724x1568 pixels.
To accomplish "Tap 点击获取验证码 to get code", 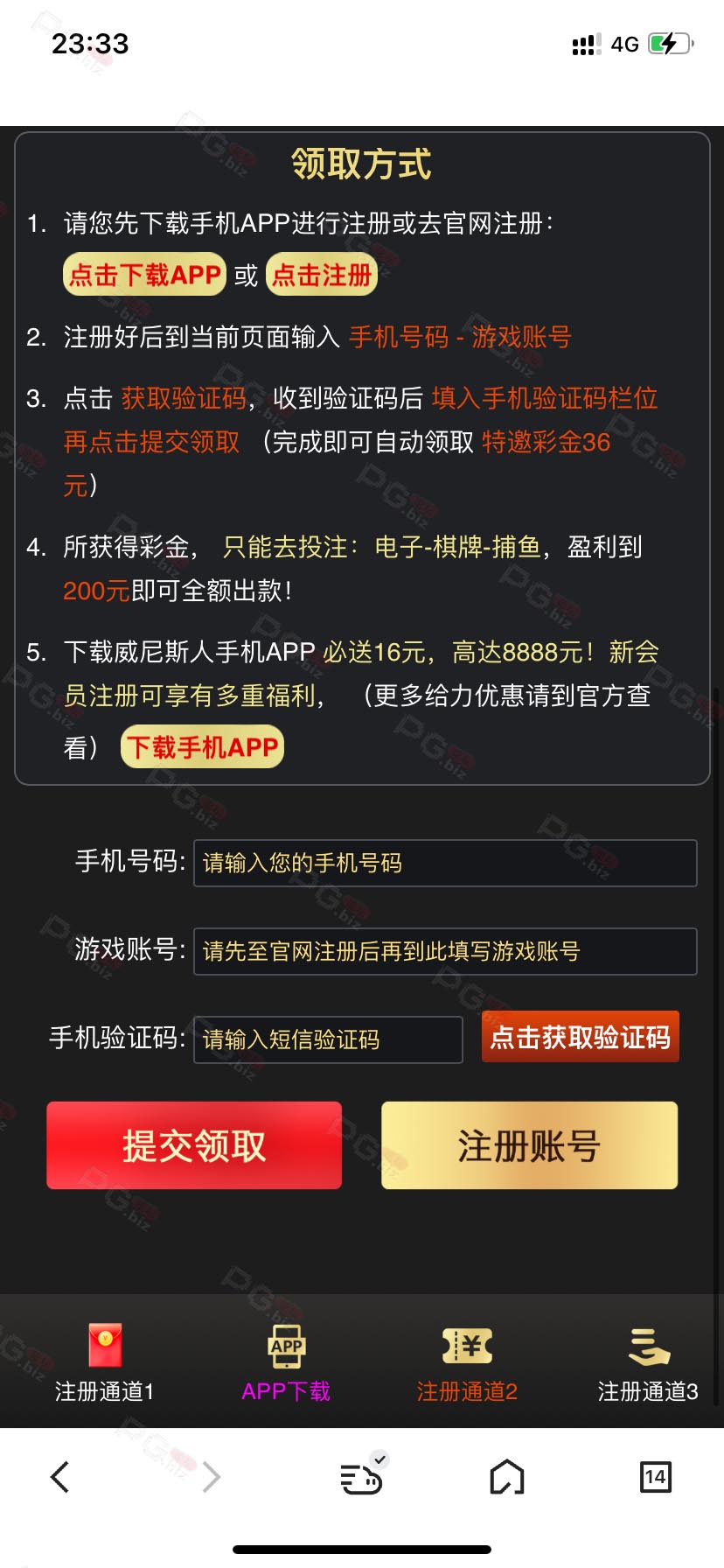I will 581,1037.
